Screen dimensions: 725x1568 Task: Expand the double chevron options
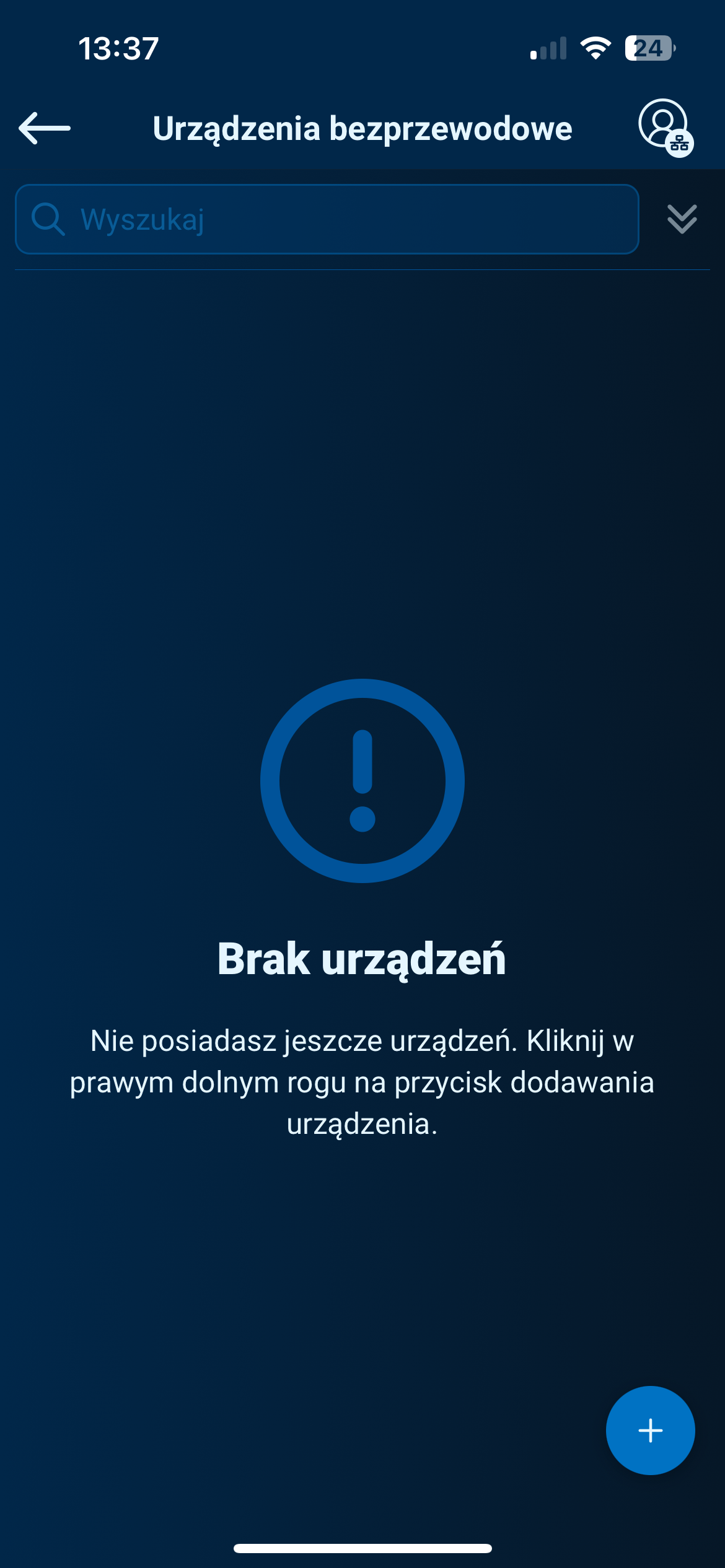[682, 219]
